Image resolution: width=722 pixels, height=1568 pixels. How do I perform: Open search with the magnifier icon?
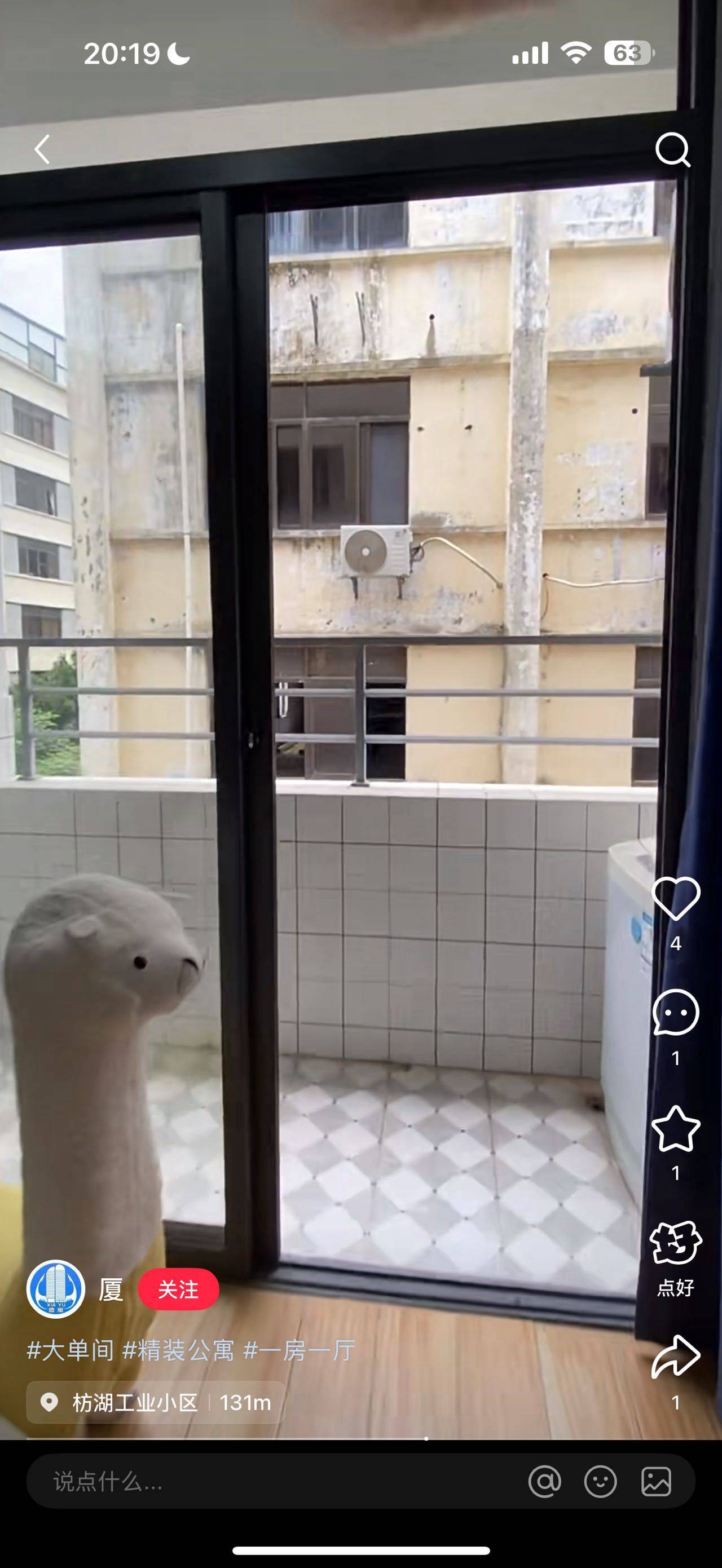673,150
